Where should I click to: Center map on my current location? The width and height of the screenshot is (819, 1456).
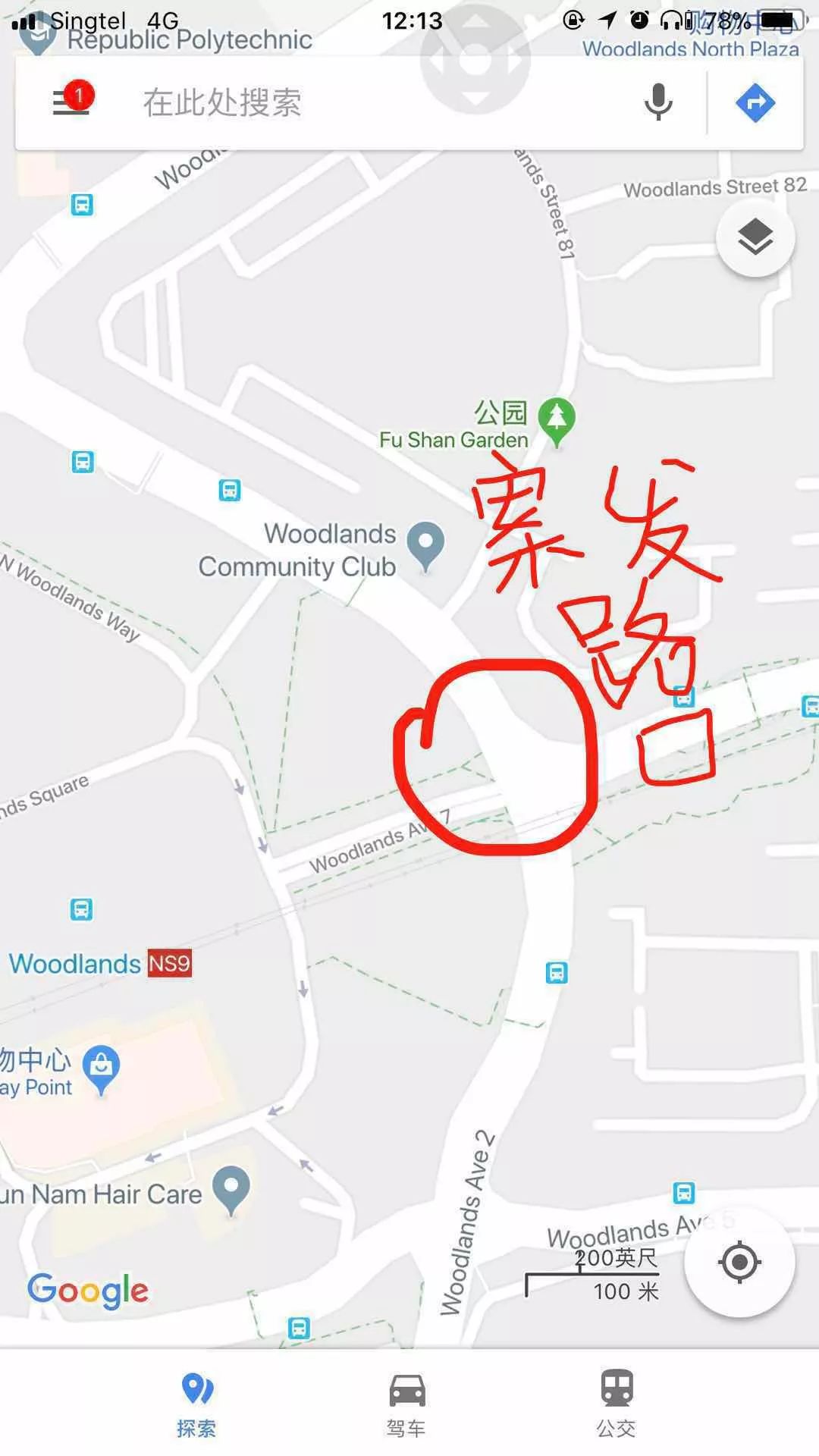click(x=739, y=1263)
